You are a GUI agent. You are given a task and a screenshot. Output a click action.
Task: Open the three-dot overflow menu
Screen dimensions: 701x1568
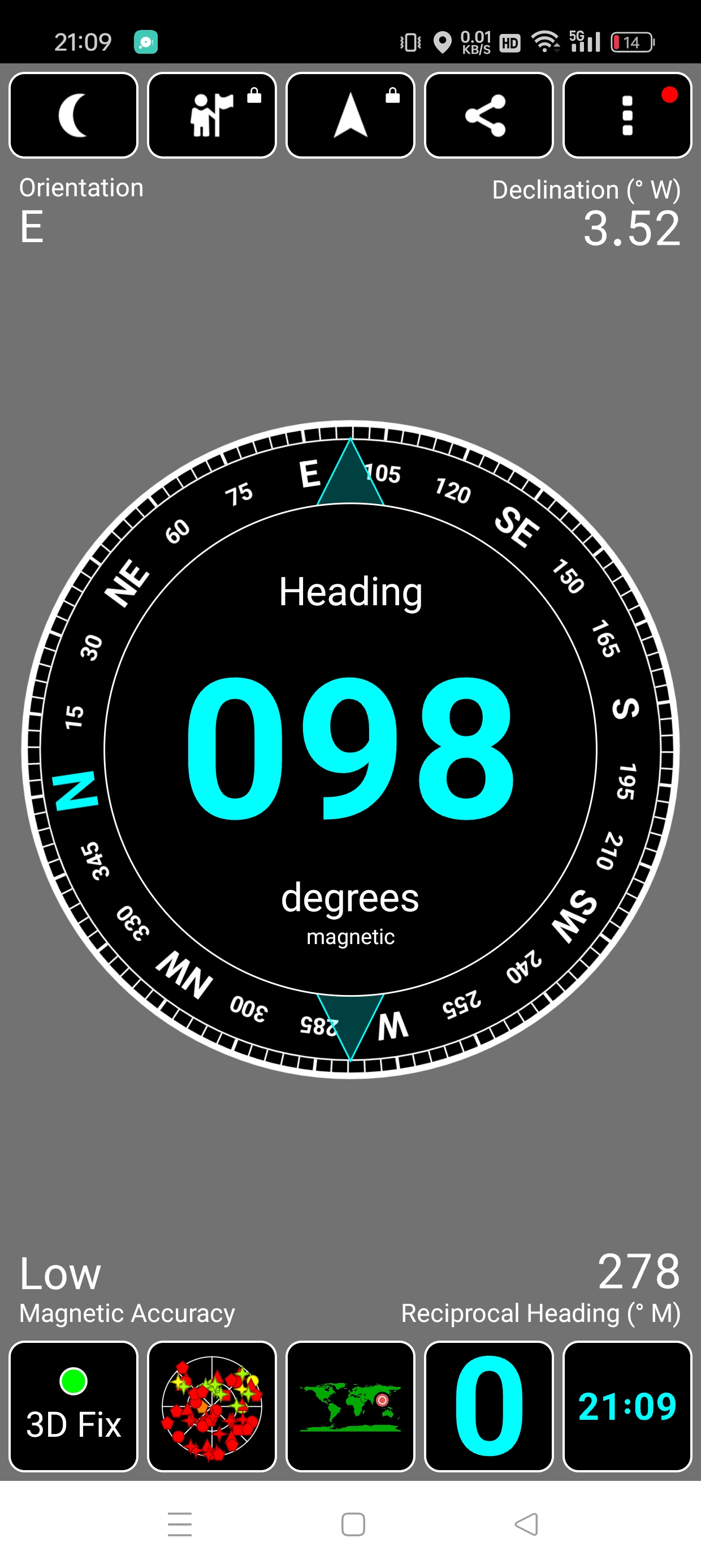(628, 115)
